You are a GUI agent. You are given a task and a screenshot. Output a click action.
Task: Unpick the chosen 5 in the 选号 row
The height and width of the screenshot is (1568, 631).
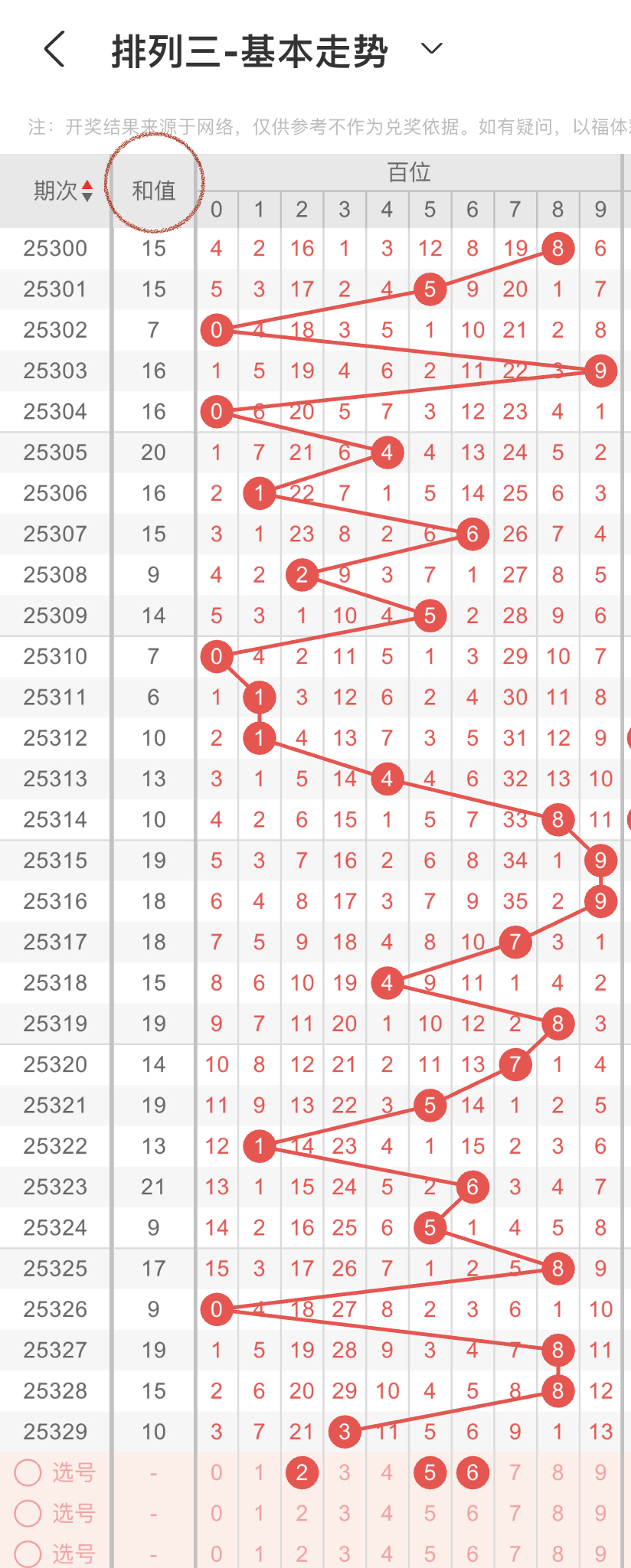point(430,1472)
